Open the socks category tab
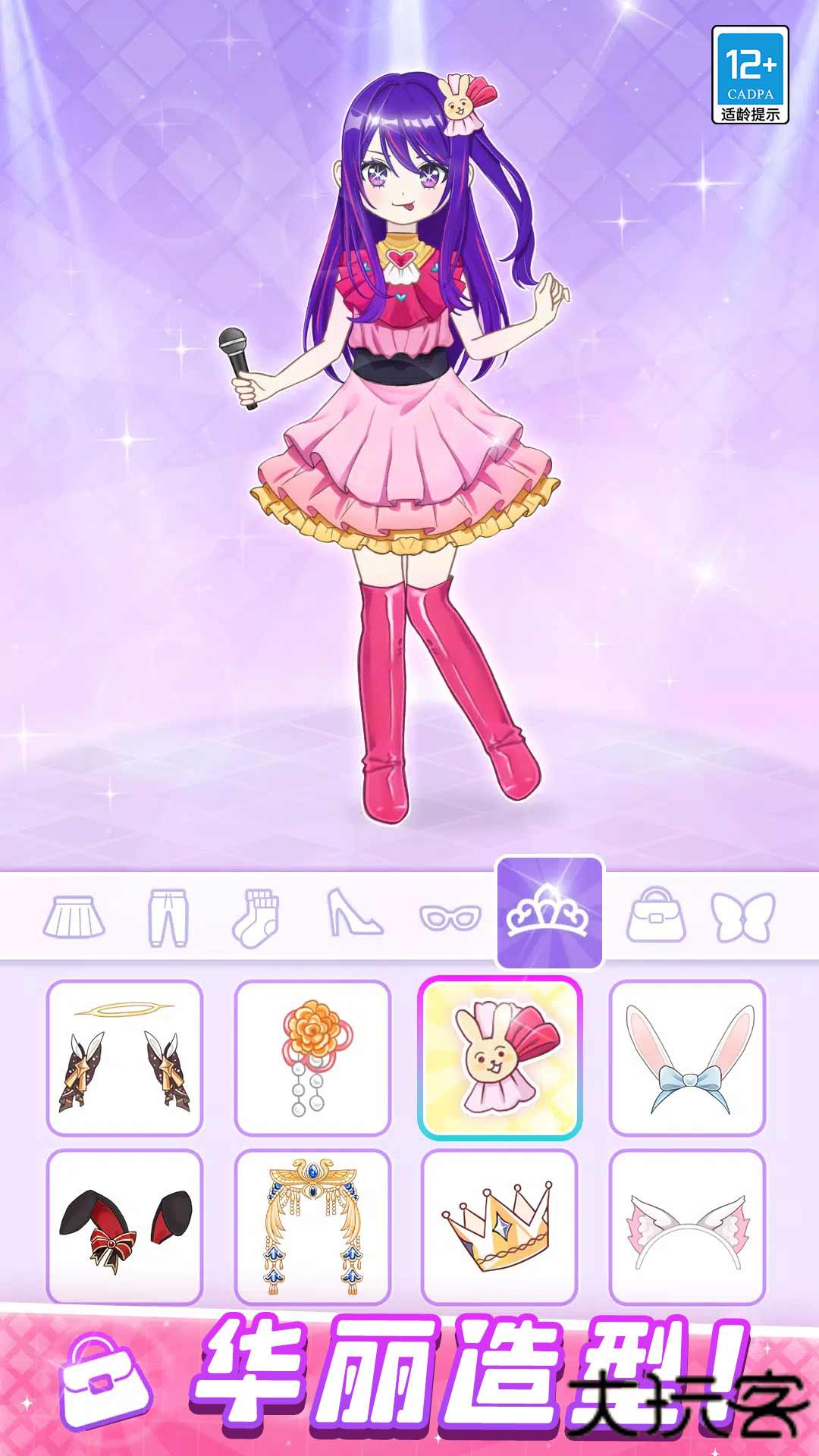Image resolution: width=819 pixels, height=1456 pixels. 256,918
